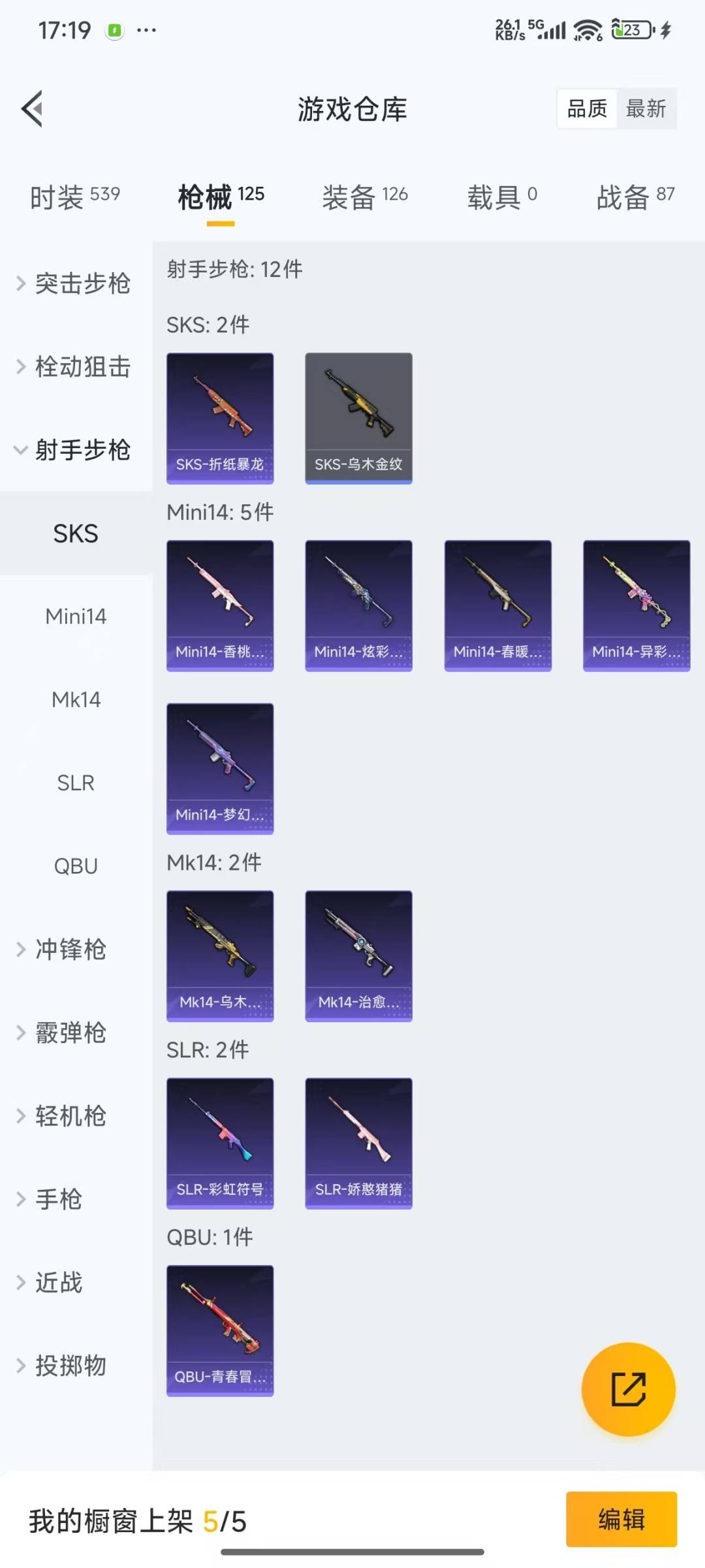Go back from 游戏仓库
The image size is (705, 1568).
point(32,108)
